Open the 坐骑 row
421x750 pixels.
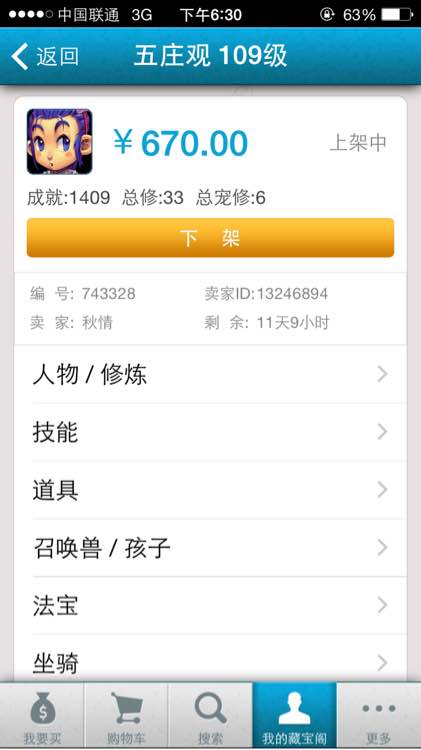(x=210, y=659)
